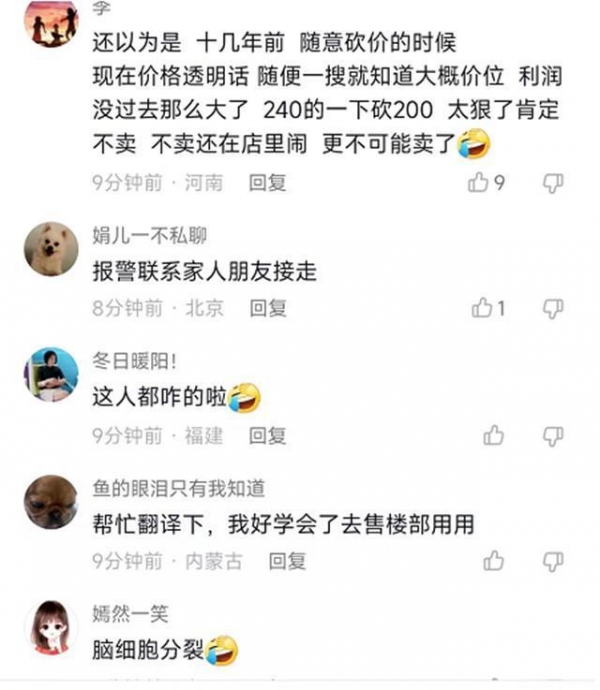The width and height of the screenshot is (600, 690).
Task: Open 鱼的眼泪只有我知道's avatar
Action: click(x=51, y=502)
